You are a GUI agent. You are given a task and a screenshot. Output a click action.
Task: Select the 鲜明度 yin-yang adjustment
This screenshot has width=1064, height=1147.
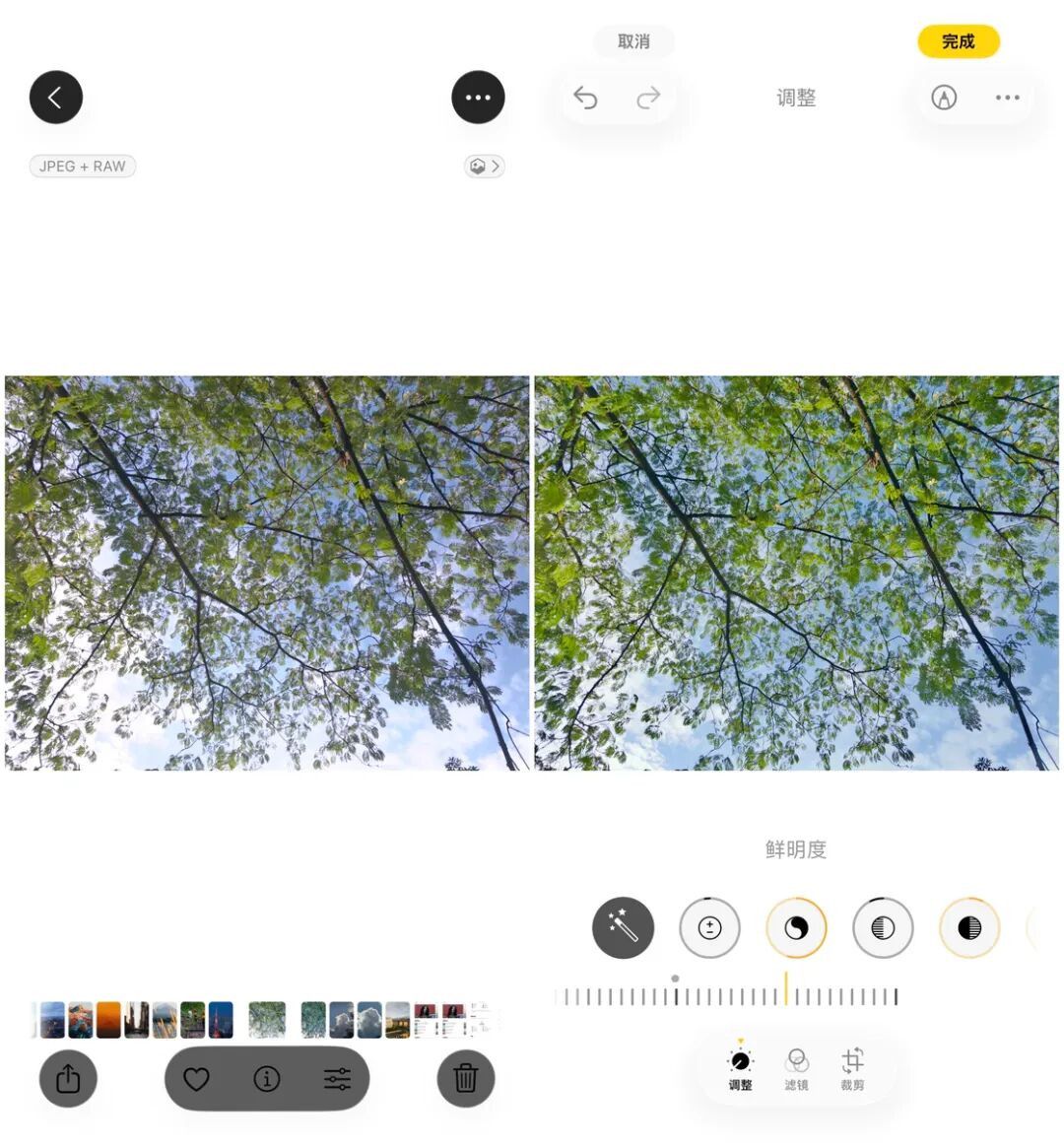796,927
